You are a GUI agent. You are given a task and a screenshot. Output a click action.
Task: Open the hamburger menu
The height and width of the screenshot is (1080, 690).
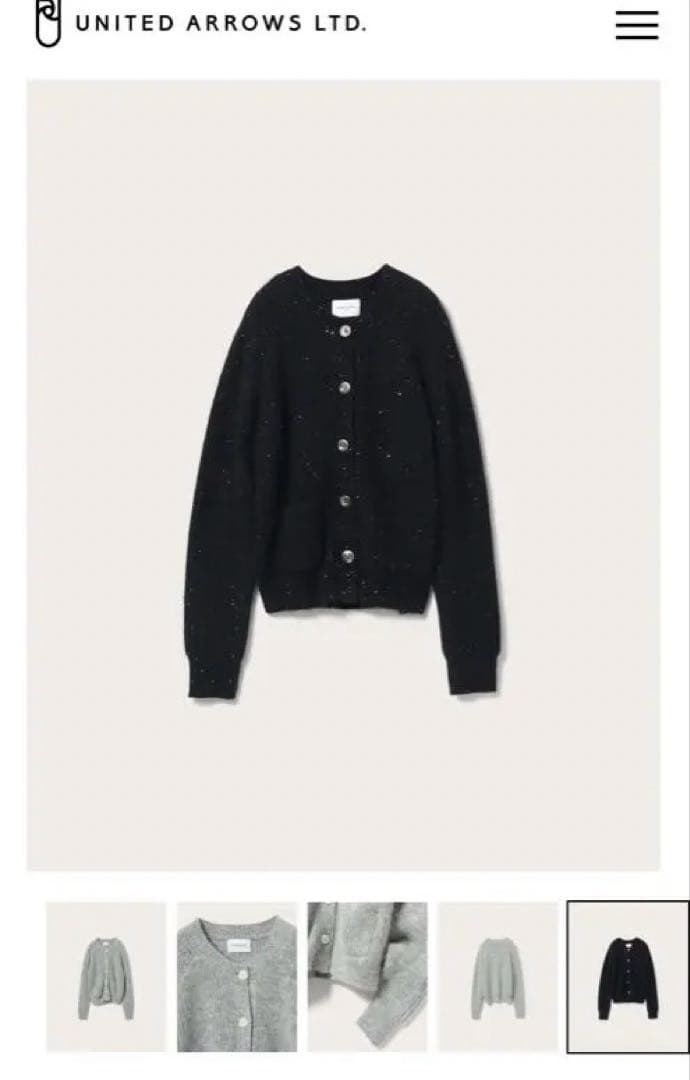point(636,25)
